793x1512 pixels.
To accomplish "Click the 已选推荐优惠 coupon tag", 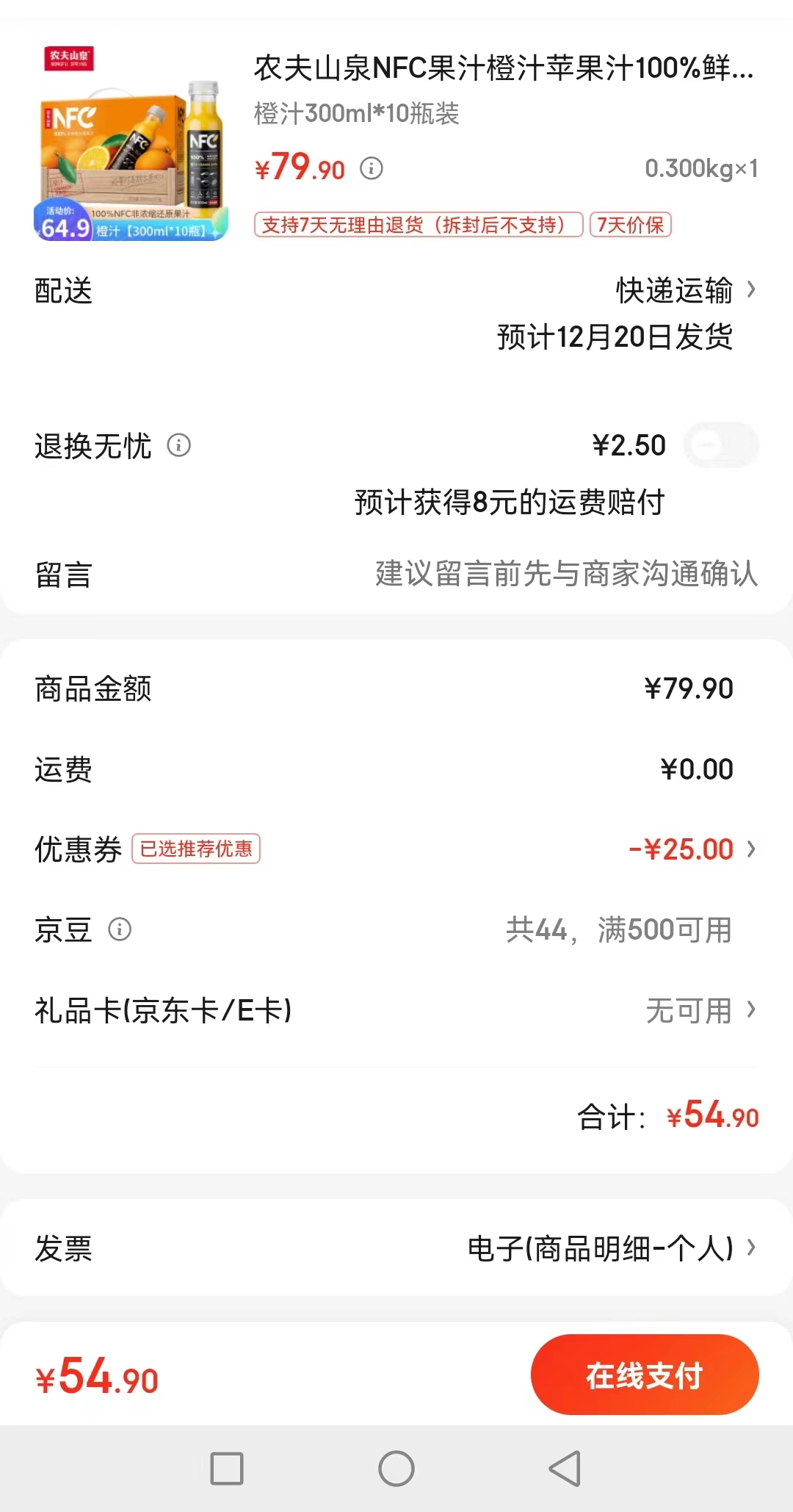I will 195,849.
